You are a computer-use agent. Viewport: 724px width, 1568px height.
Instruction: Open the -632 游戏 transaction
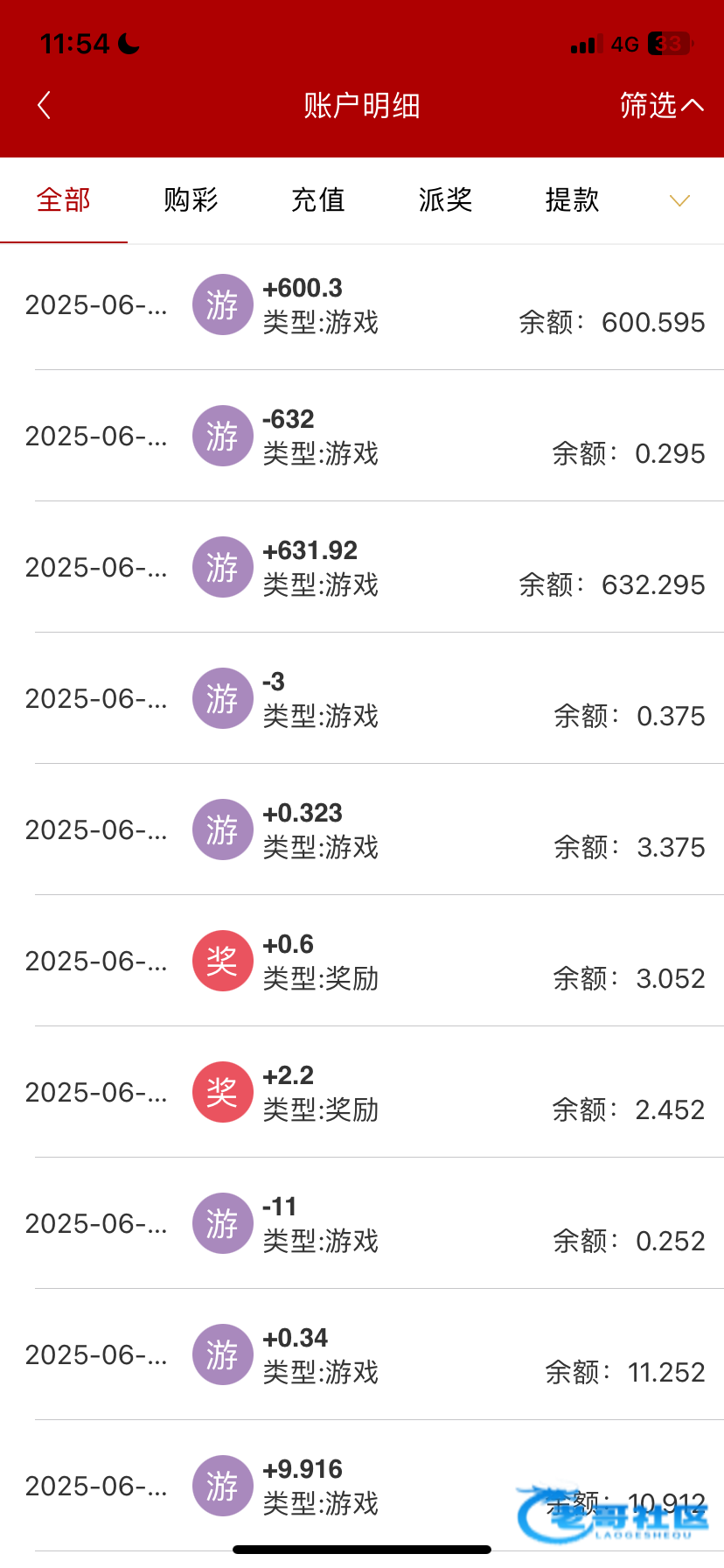pyautogui.click(x=362, y=437)
